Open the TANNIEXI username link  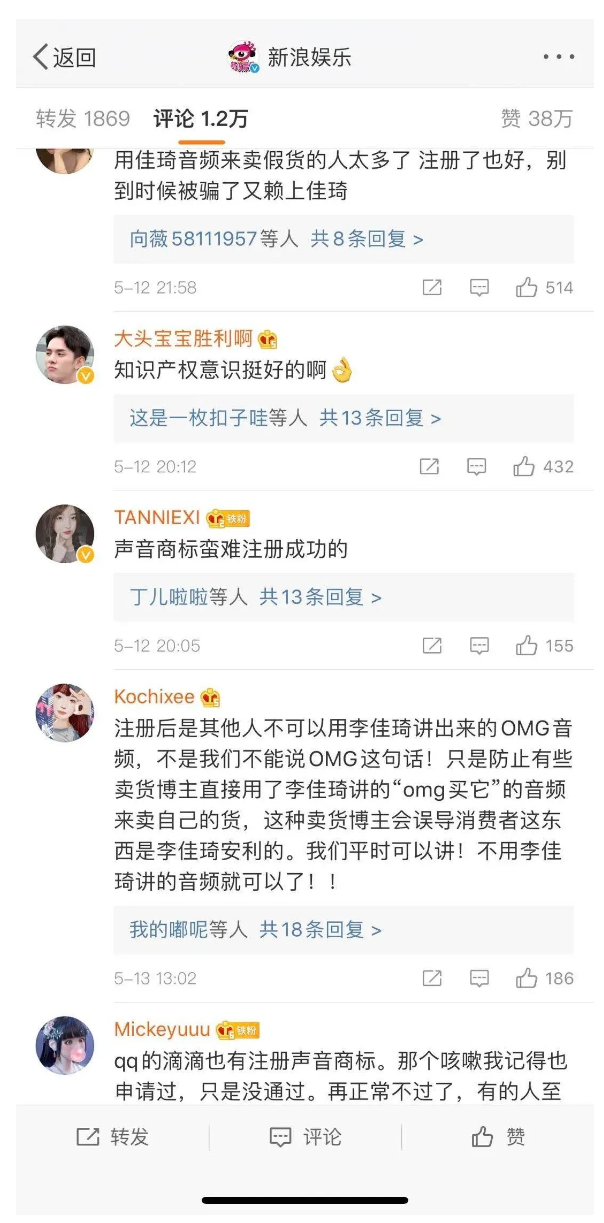(x=157, y=518)
